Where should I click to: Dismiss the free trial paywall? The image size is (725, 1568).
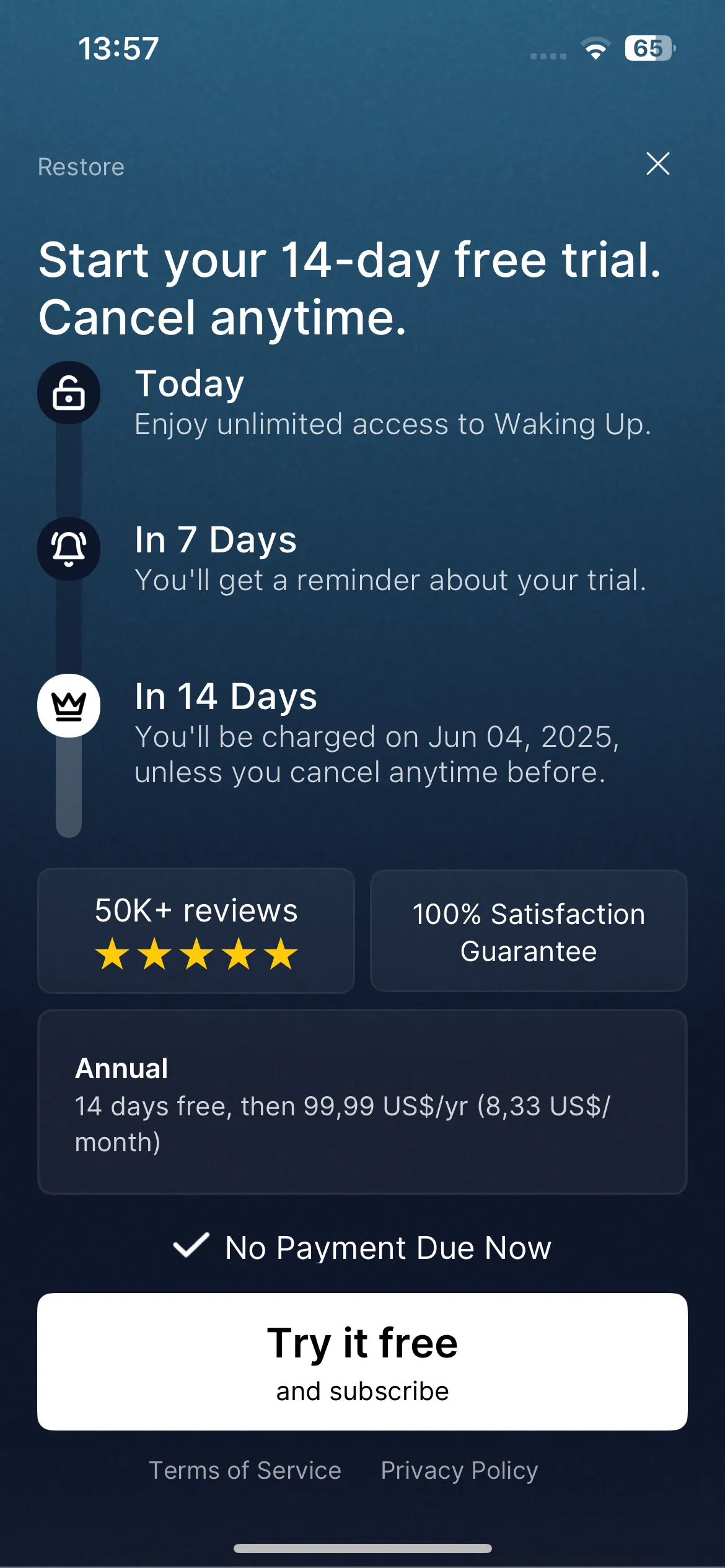657,164
